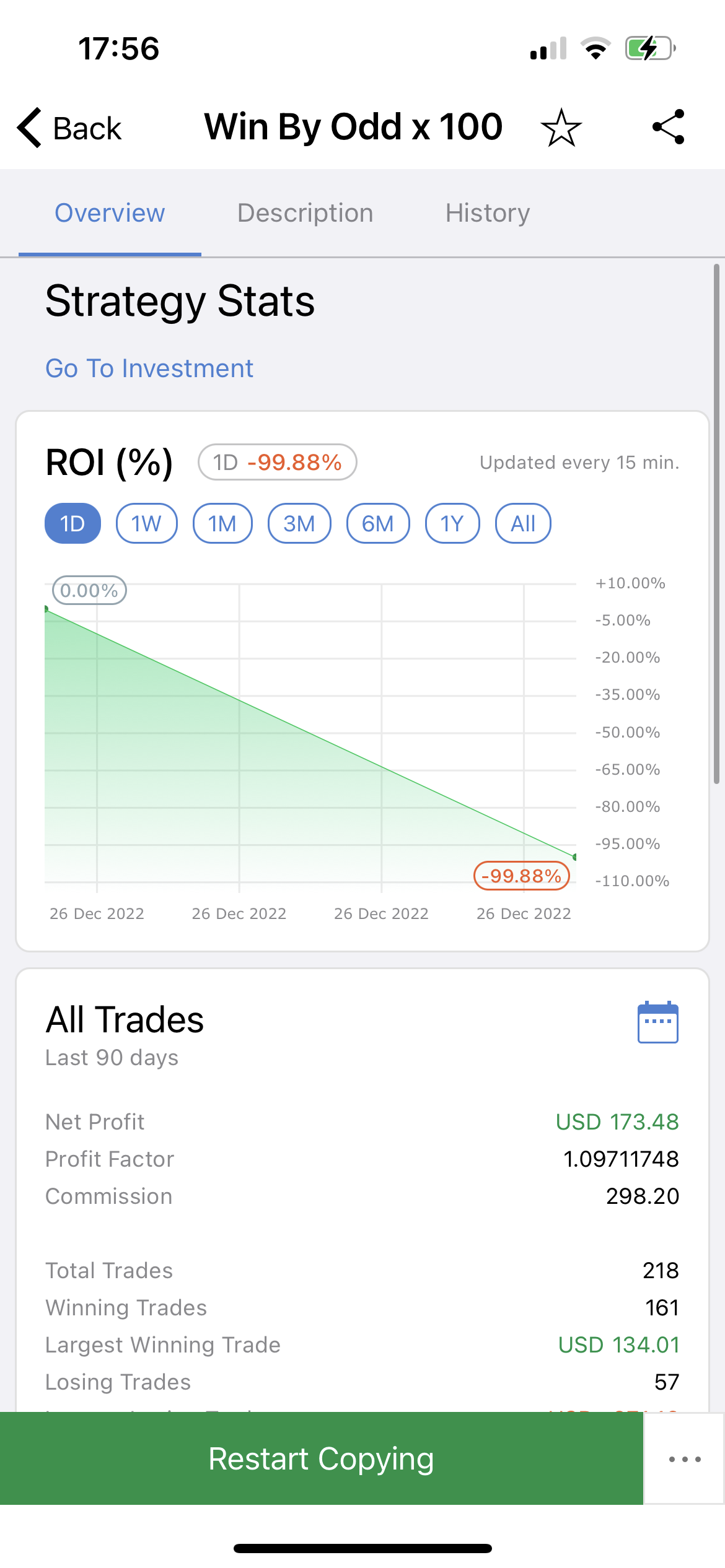
Task: Go back to the previous screen
Action: 69,128
